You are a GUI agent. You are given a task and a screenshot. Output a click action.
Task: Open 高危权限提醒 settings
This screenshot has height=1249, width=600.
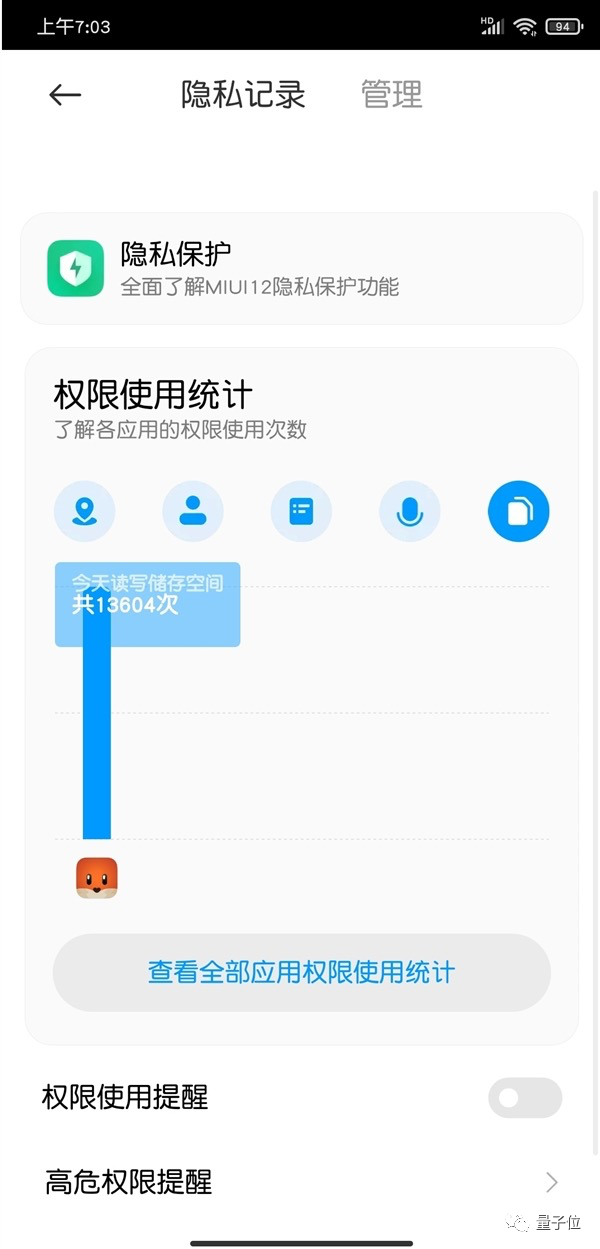click(300, 1182)
